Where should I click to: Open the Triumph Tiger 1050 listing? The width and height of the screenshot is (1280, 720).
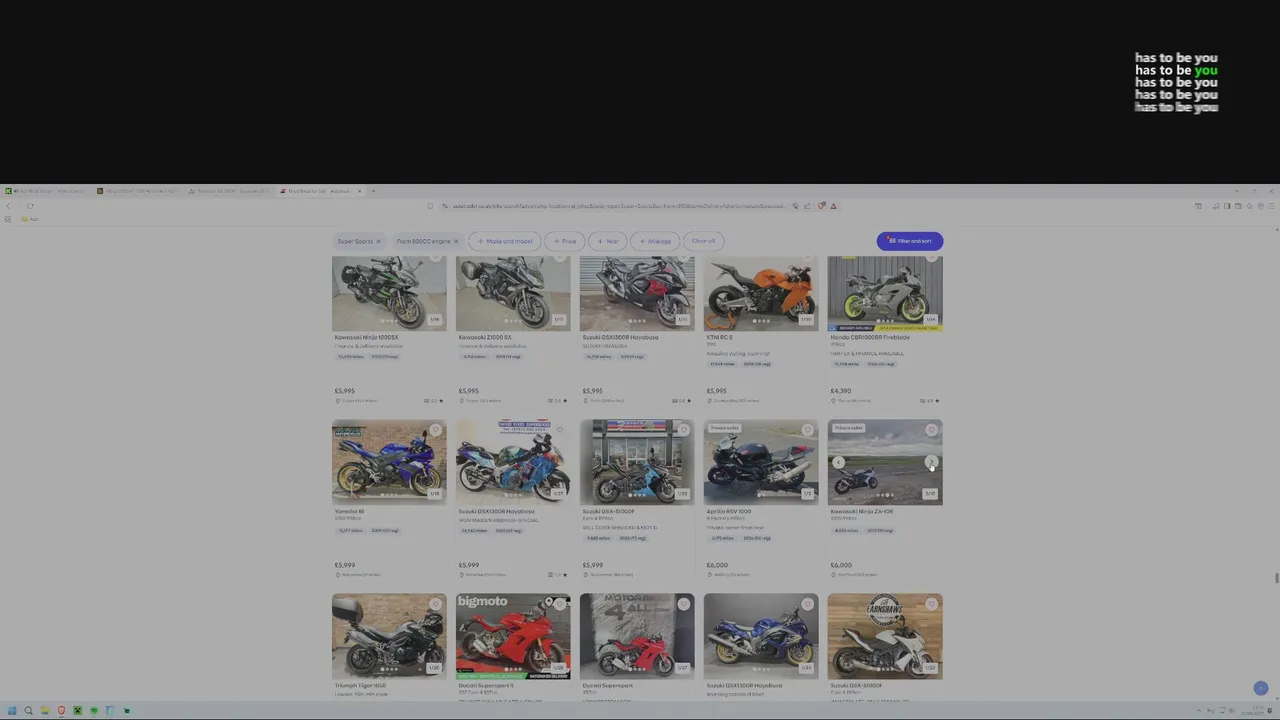coord(360,686)
